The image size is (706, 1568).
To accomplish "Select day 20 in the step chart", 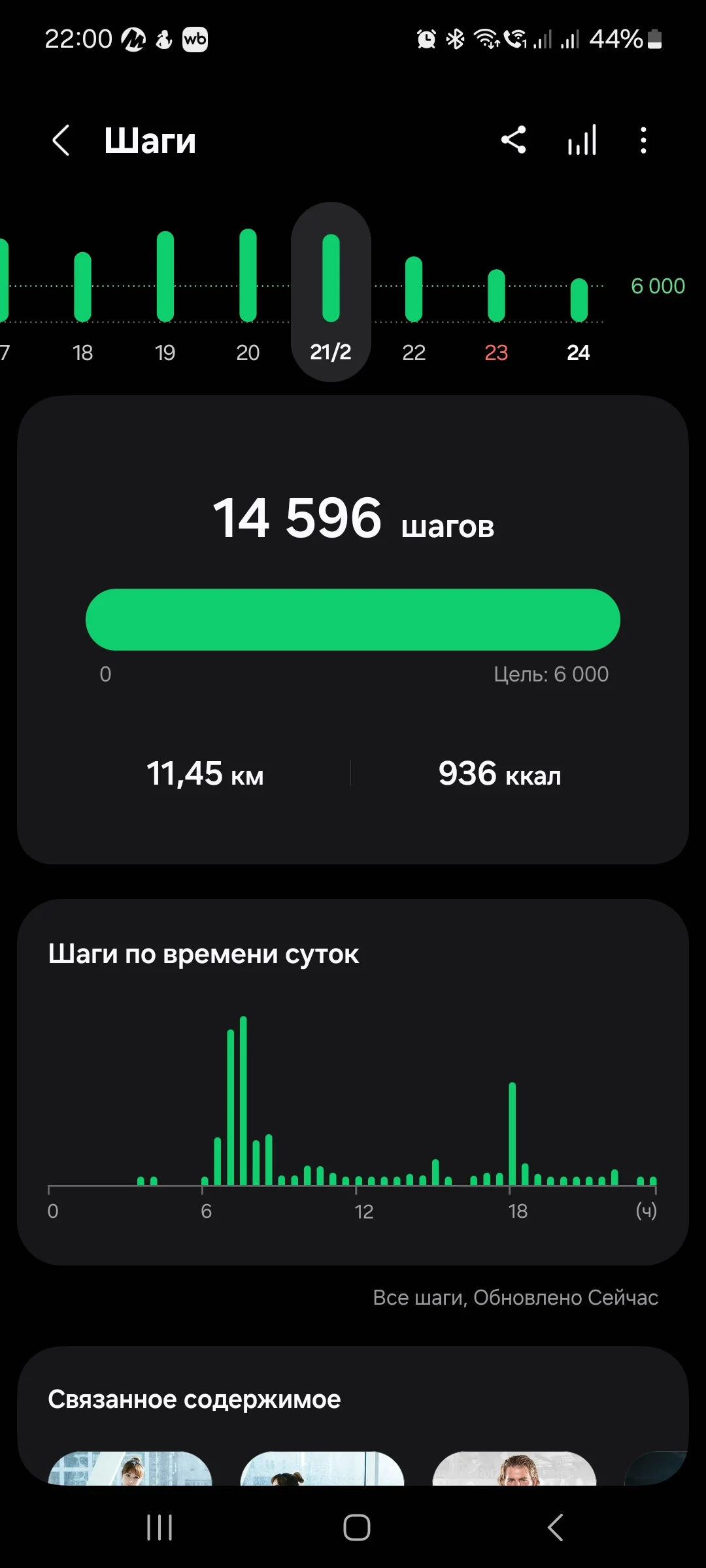I will (248, 294).
